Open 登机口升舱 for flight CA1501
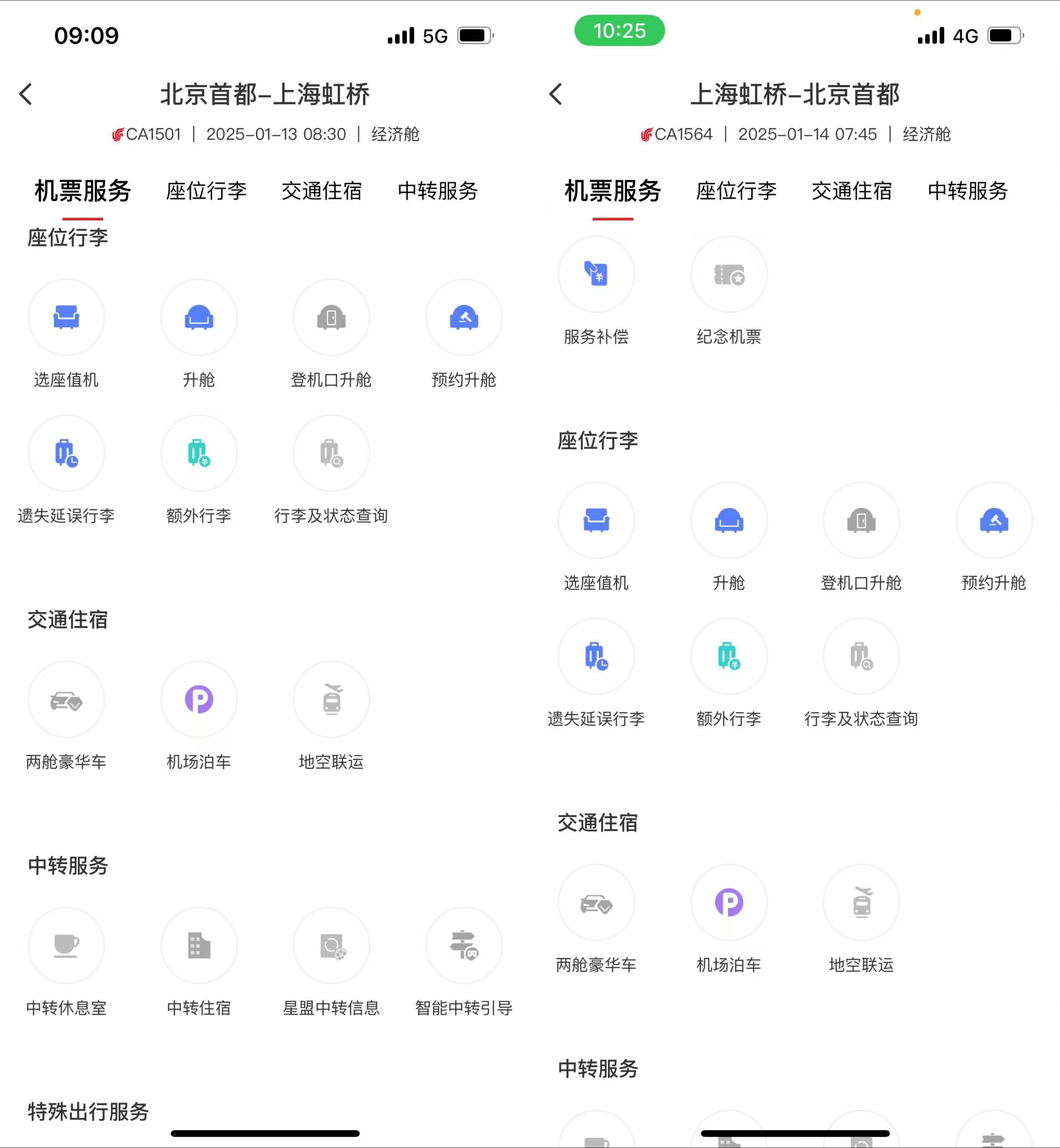The image size is (1060, 1148). click(x=331, y=318)
